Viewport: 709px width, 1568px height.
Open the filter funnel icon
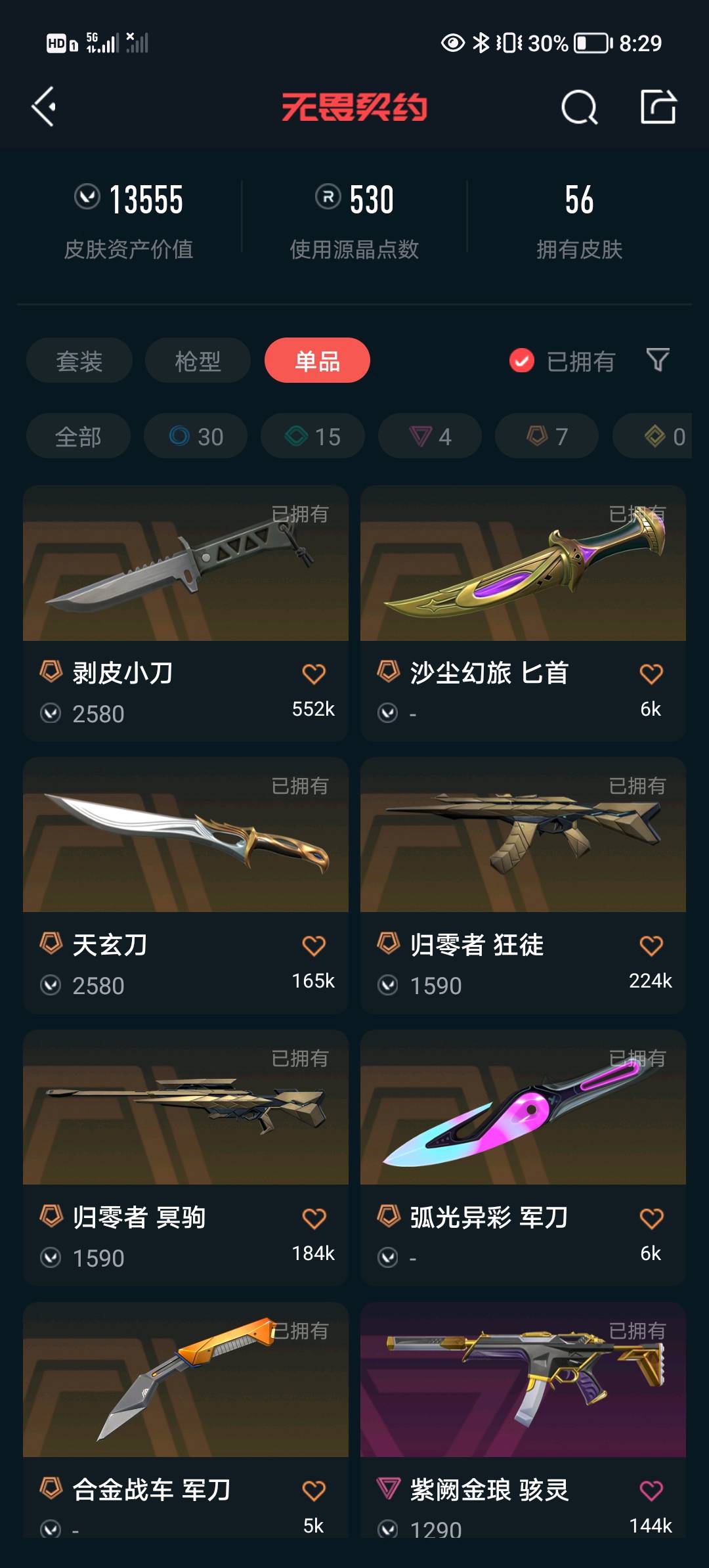[658, 360]
